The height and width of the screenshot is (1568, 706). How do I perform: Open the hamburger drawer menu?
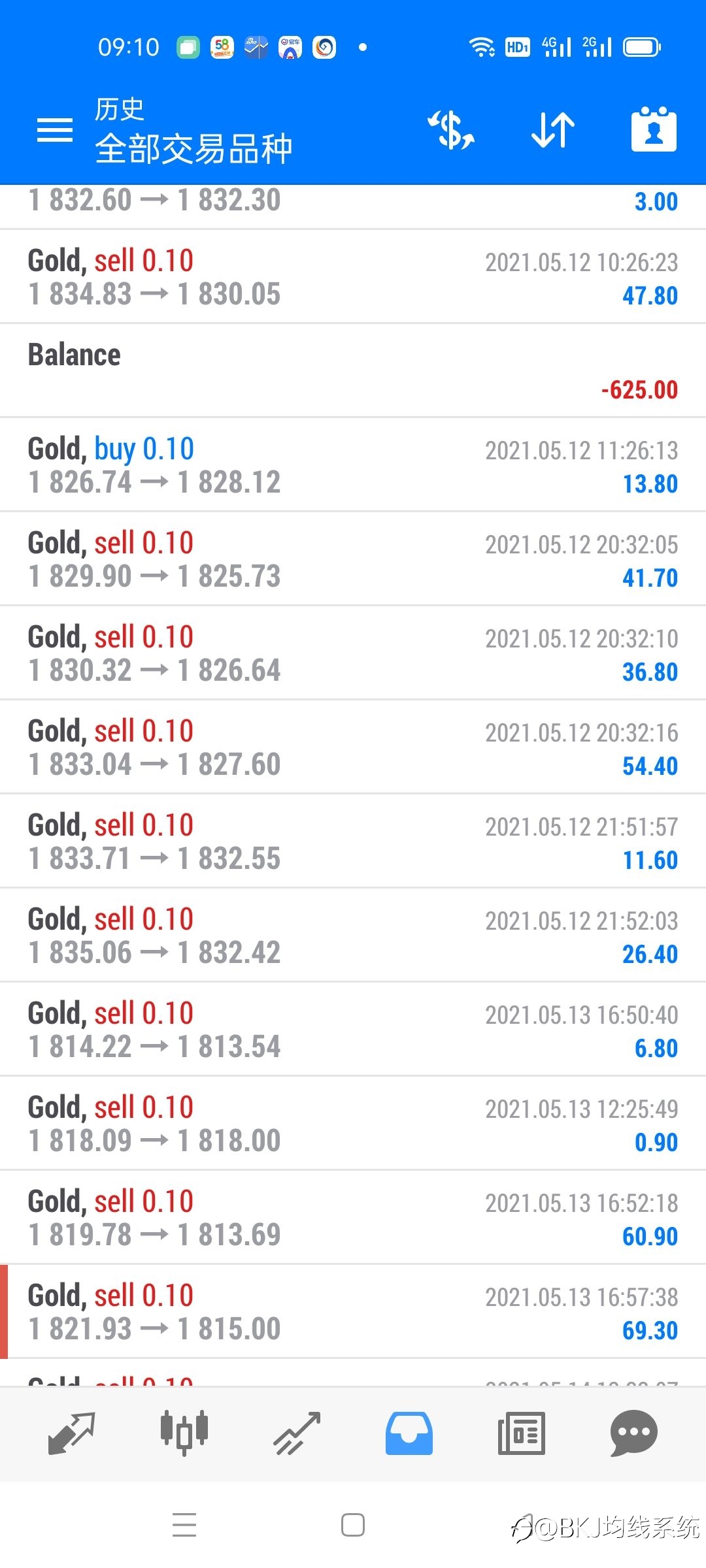coord(55,130)
